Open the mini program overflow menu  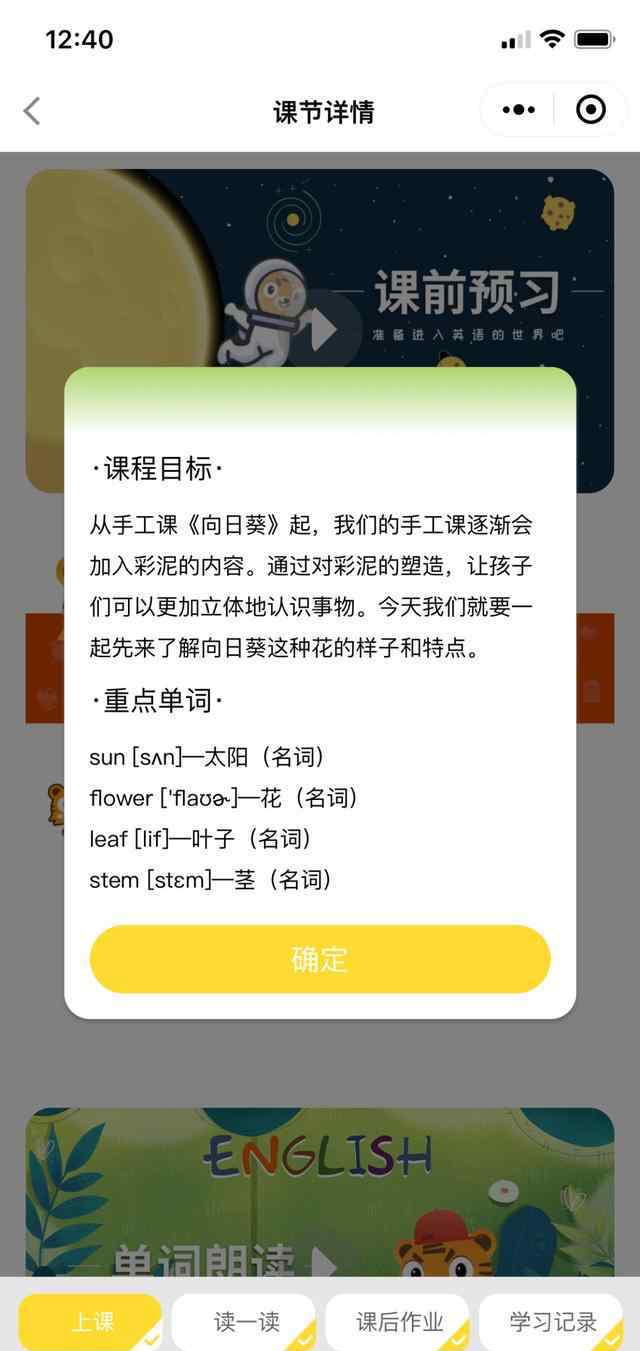[519, 110]
